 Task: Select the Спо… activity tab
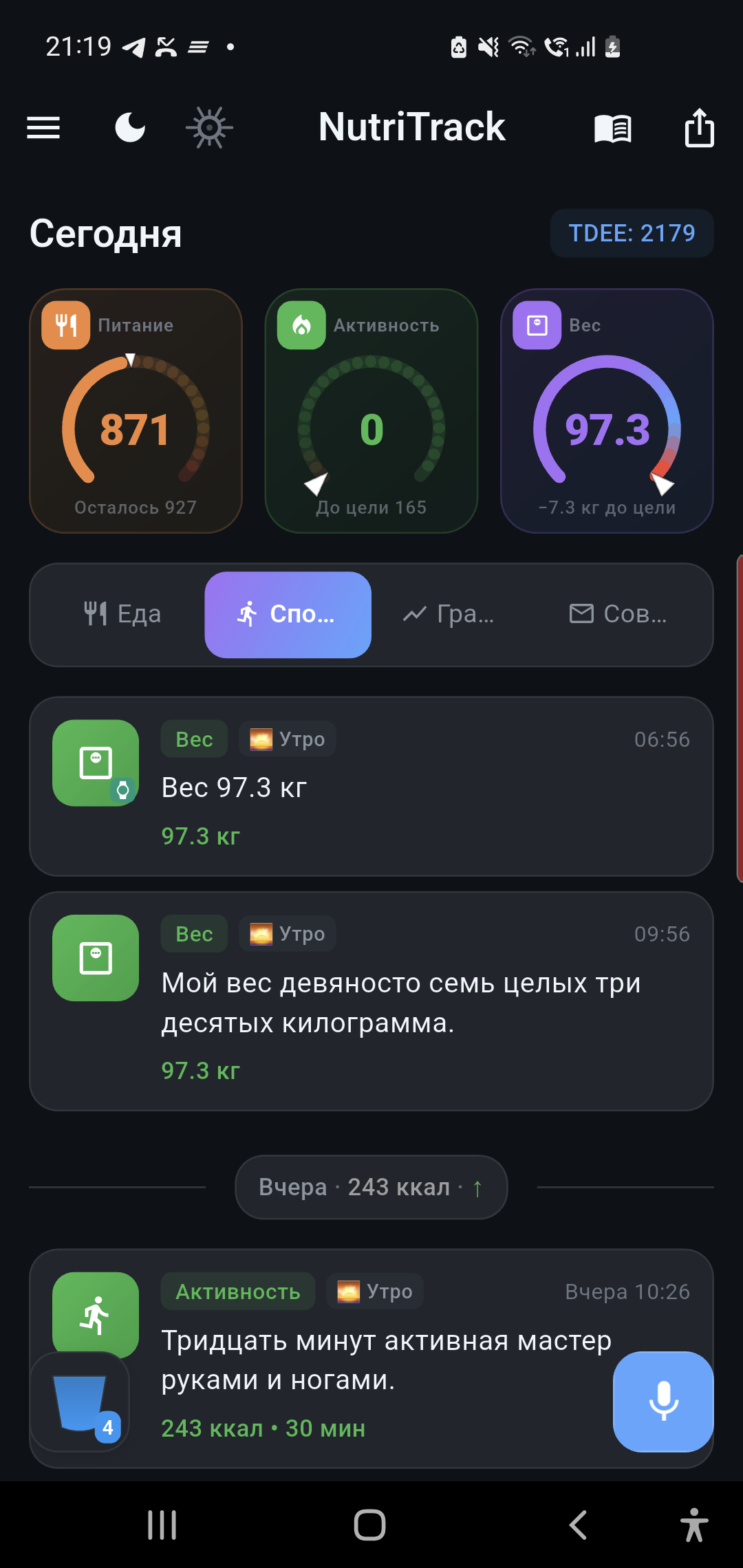[x=288, y=614]
